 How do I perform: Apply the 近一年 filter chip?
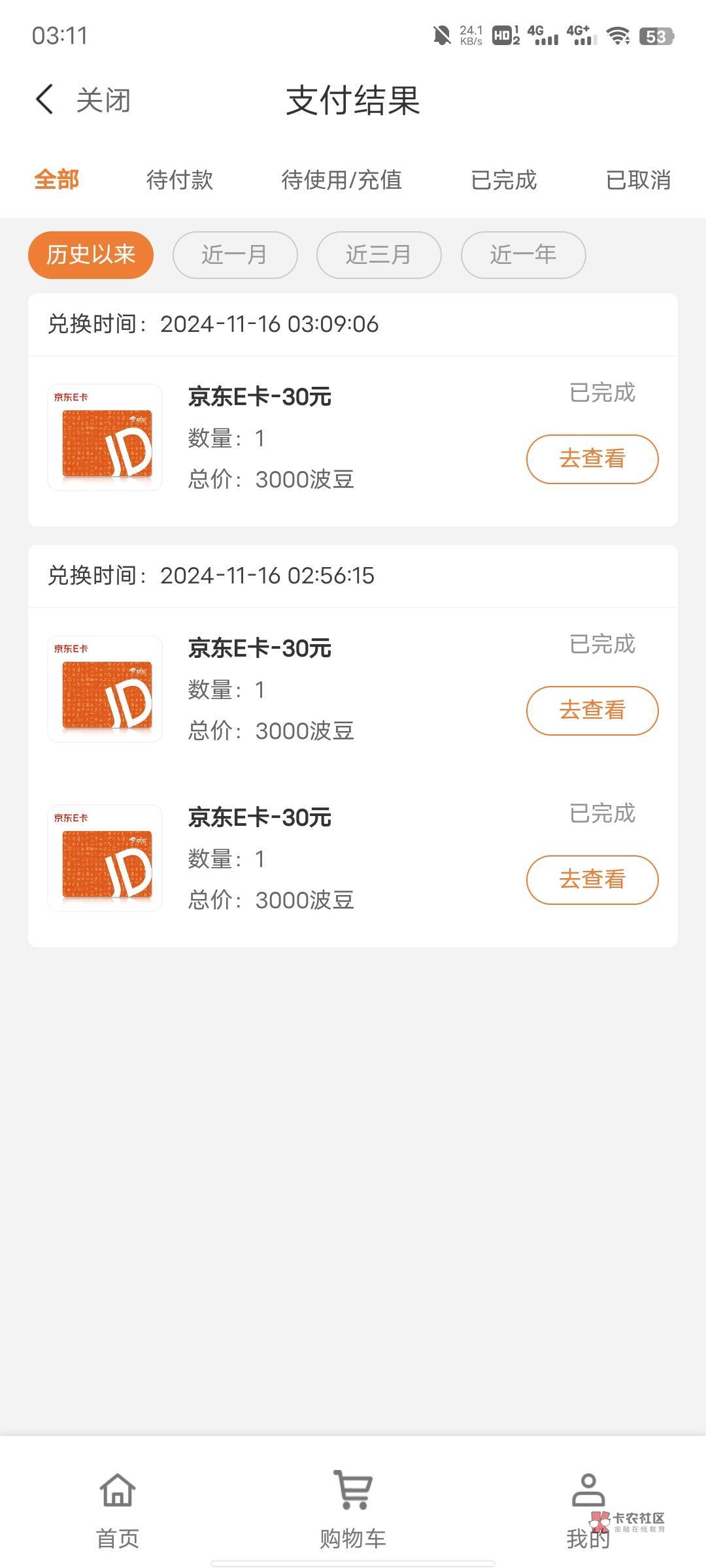click(x=523, y=255)
